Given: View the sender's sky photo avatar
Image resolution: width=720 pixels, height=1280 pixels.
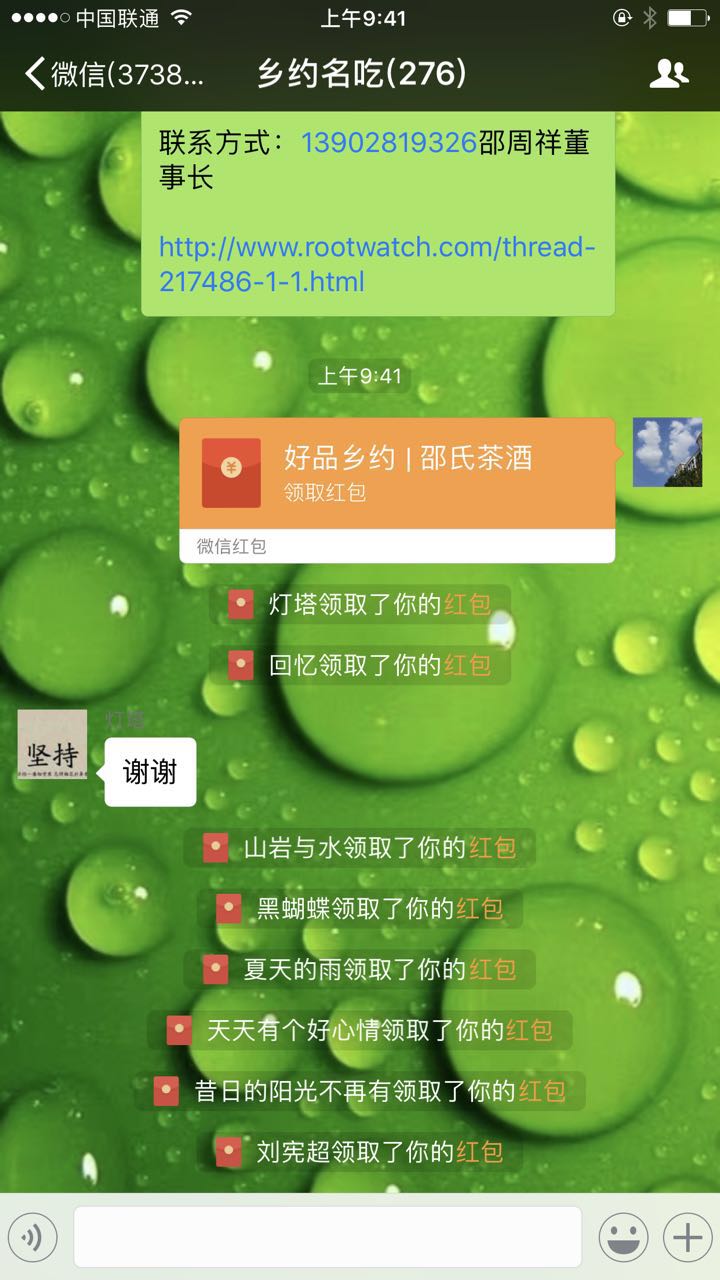Looking at the screenshot, I should click(667, 453).
